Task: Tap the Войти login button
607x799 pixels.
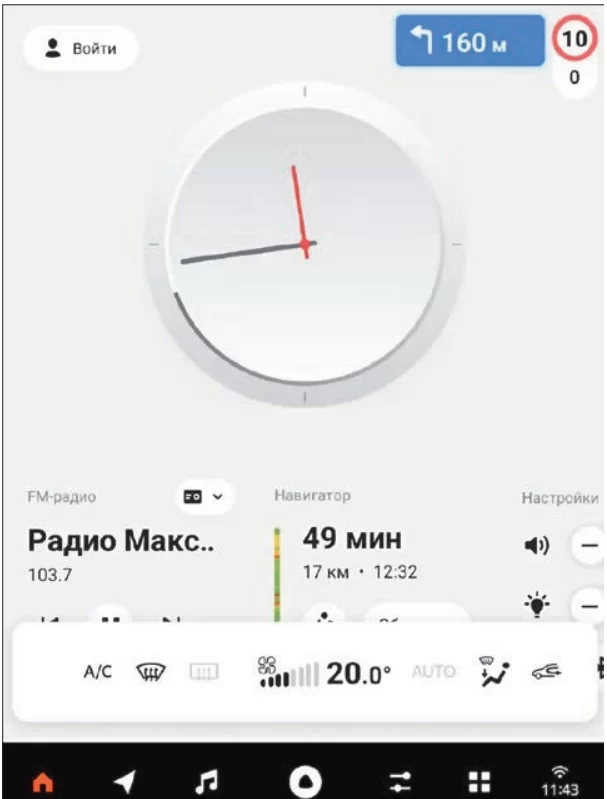Action: (x=80, y=48)
